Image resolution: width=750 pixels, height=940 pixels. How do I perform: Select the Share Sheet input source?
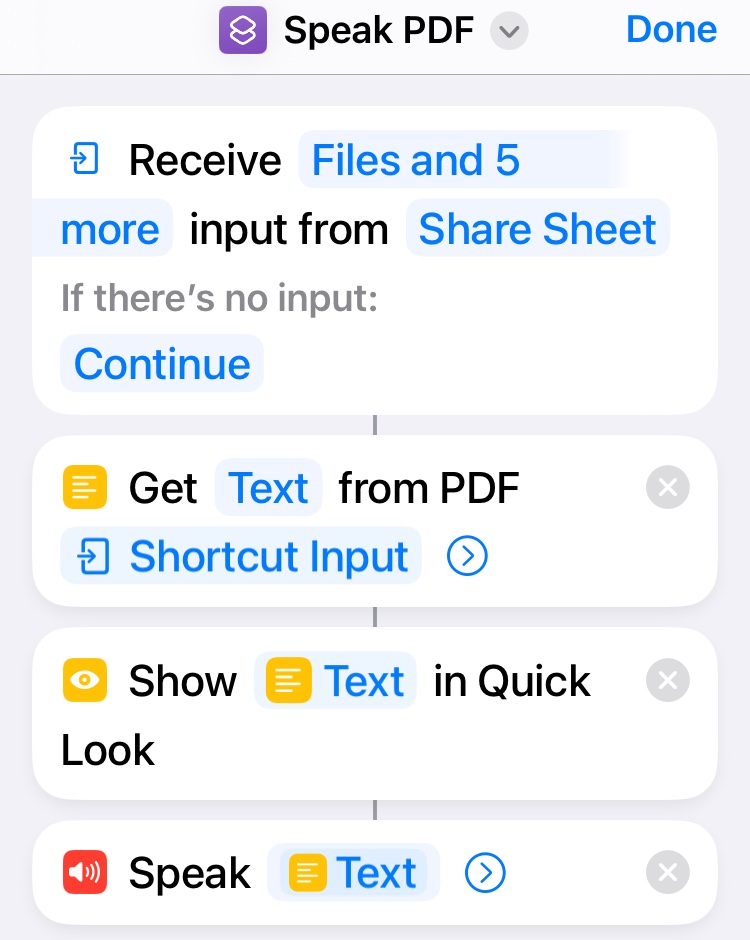pyautogui.click(x=537, y=229)
